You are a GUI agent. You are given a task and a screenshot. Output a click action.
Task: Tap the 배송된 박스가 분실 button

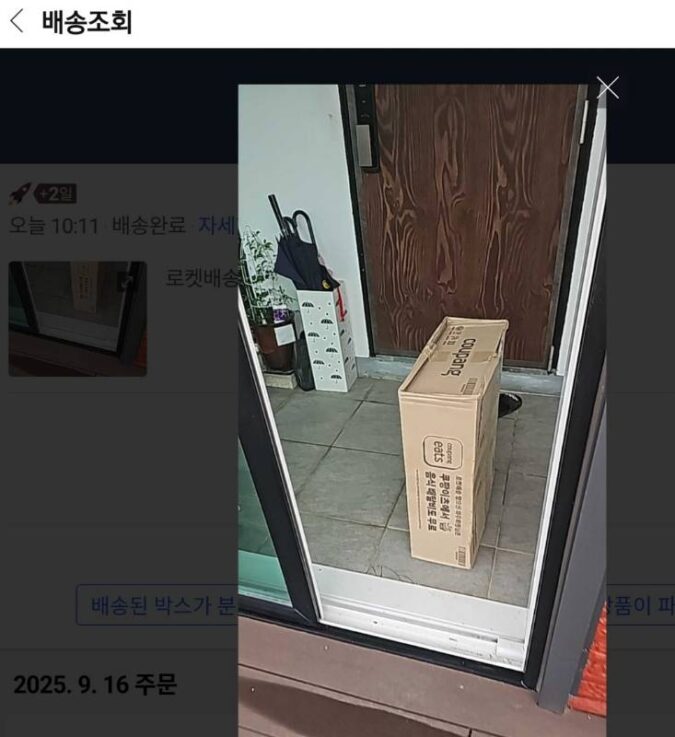pos(158,606)
